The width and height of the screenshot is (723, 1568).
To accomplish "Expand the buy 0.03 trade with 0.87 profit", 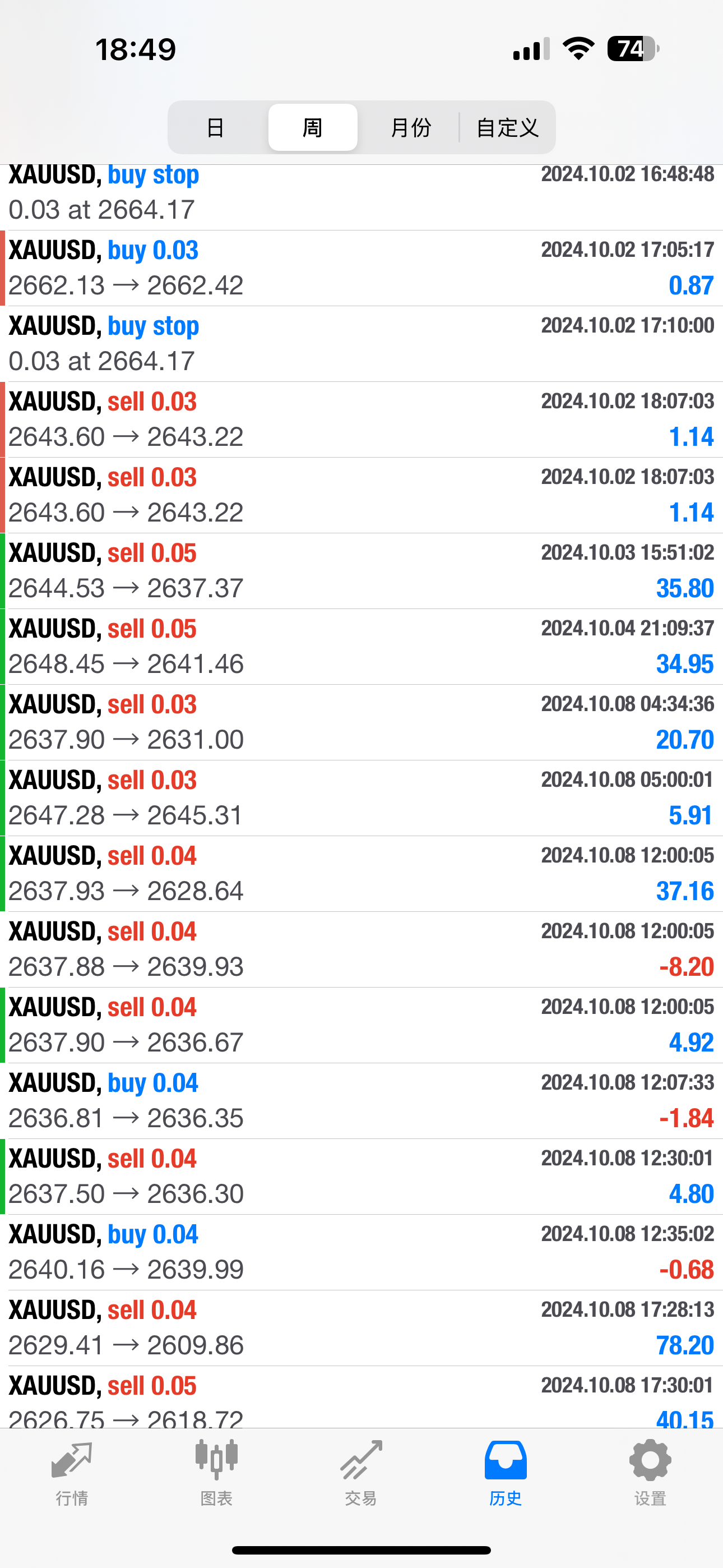I will tap(361, 268).
